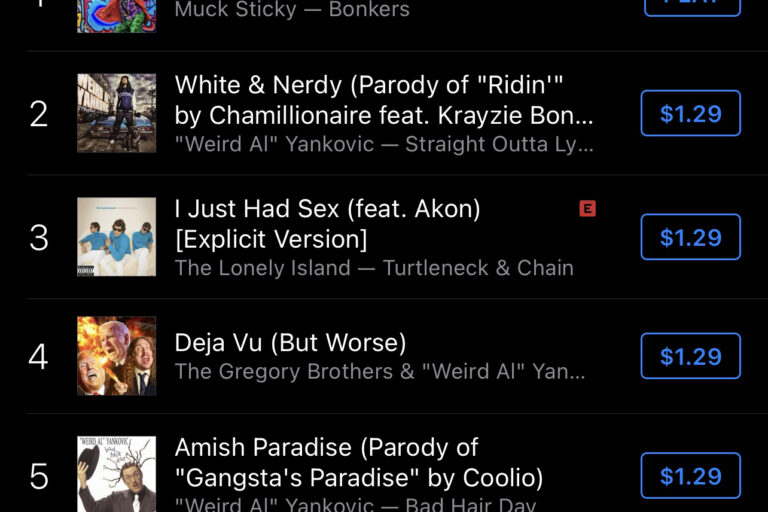Open the Muck Sticky Bonkers song row
Viewport: 768px width, 512px height.
(292, 11)
